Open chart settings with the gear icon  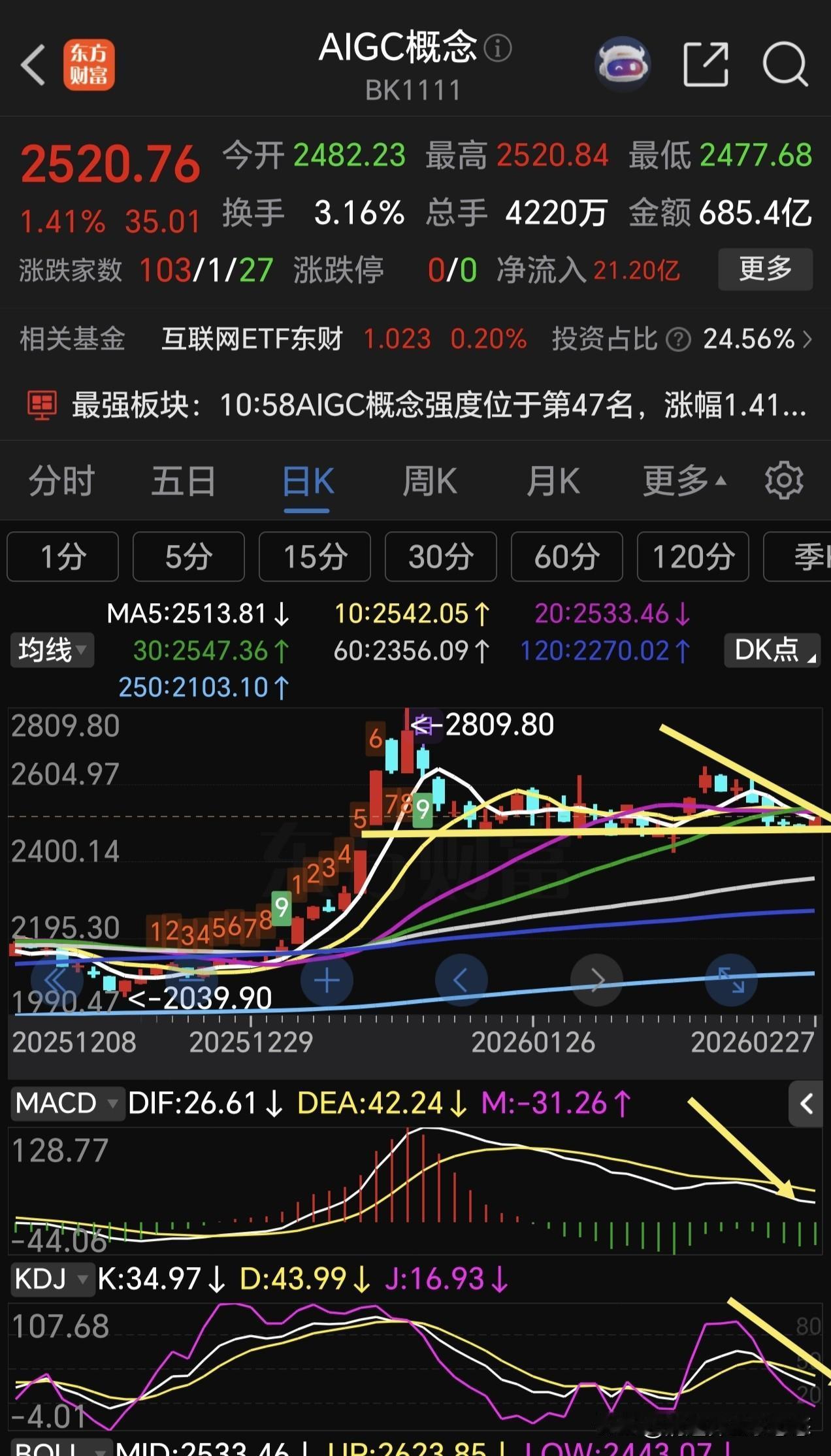pos(783,480)
